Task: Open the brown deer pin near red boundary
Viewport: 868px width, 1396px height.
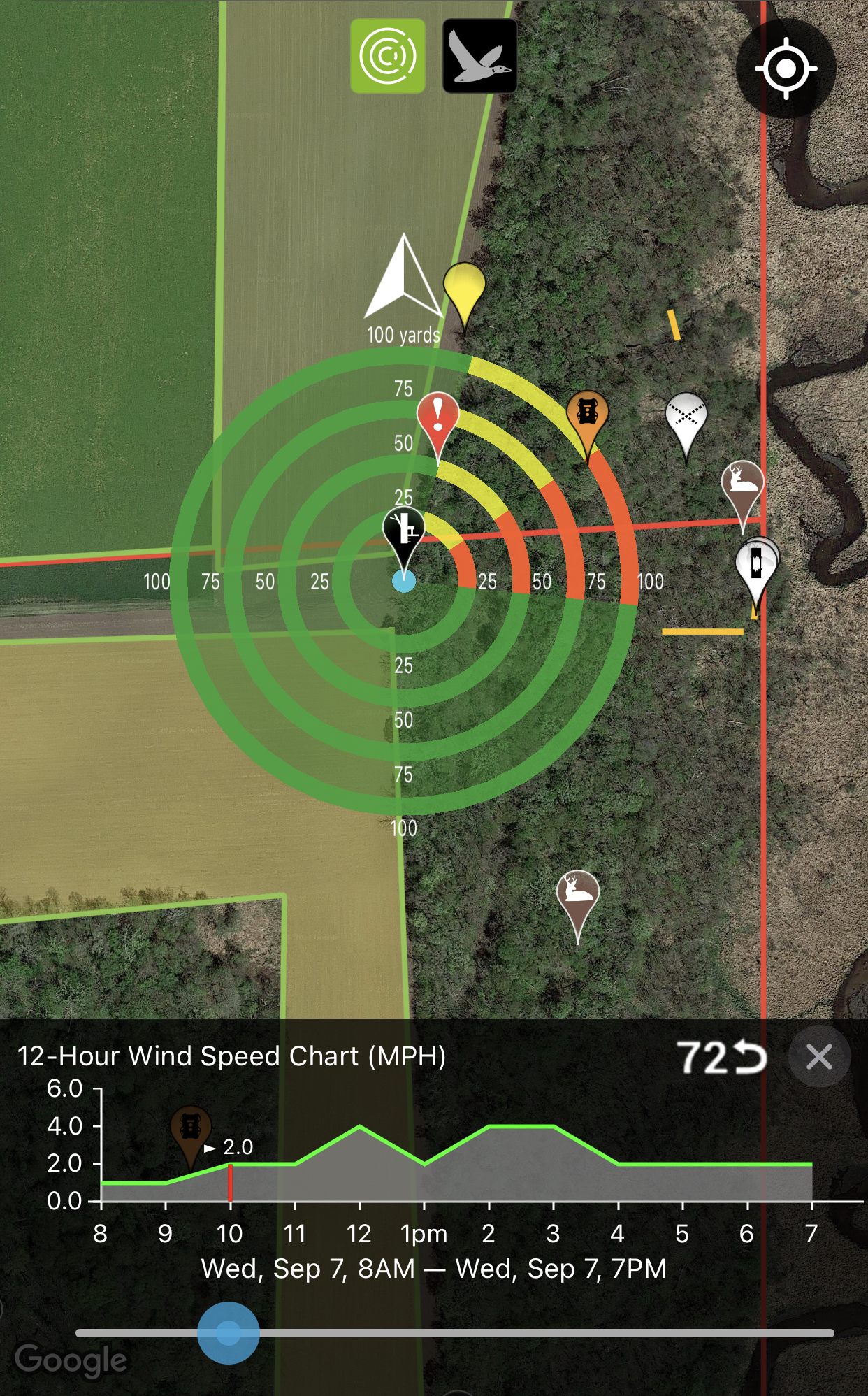Action: click(x=742, y=485)
